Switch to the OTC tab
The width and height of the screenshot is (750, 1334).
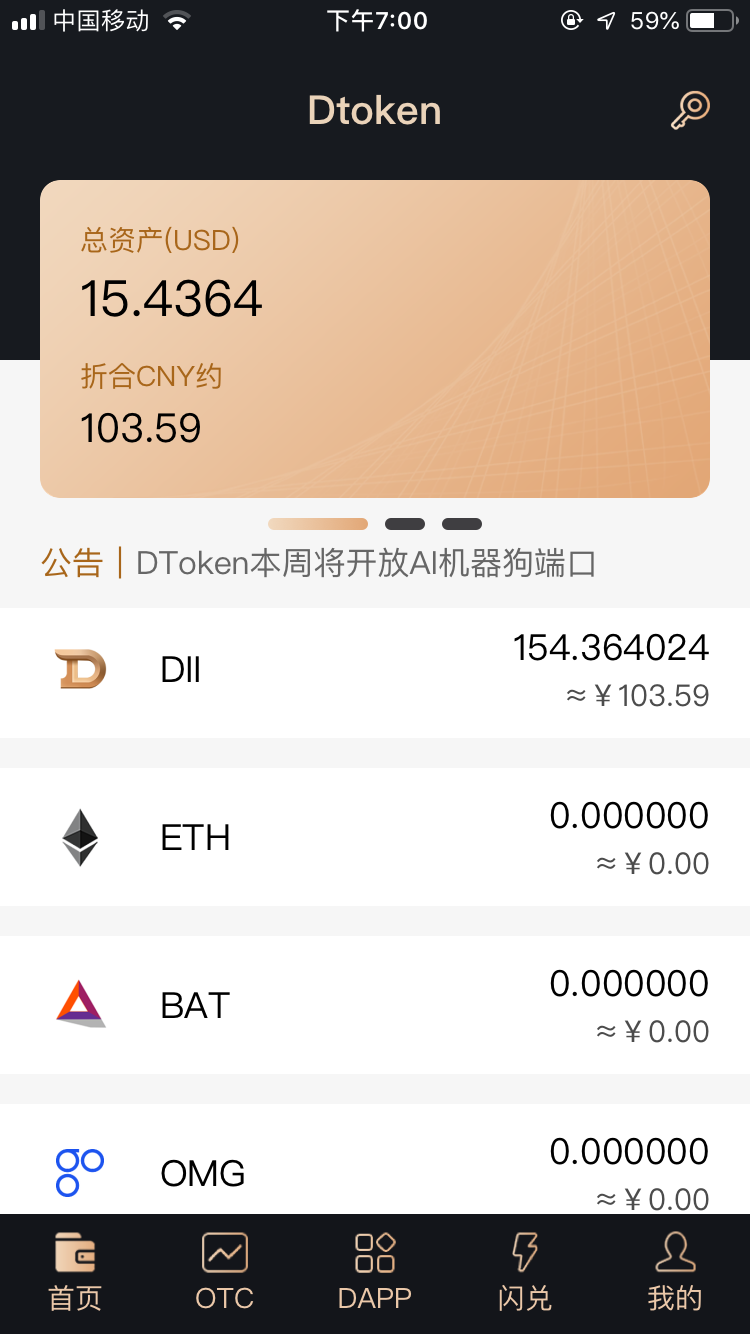coord(225,1272)
